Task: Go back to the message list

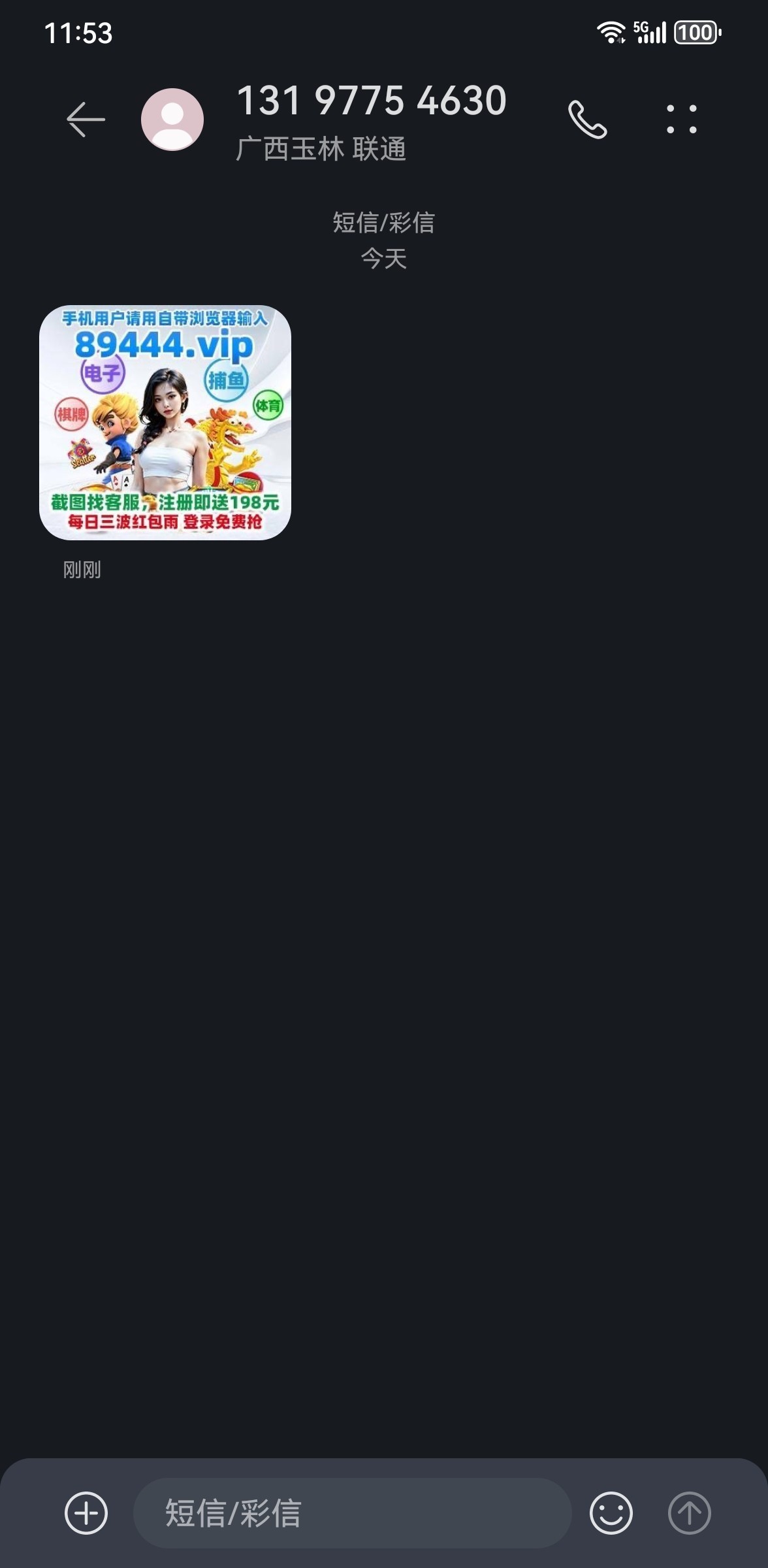Action: tap(86, 120)
